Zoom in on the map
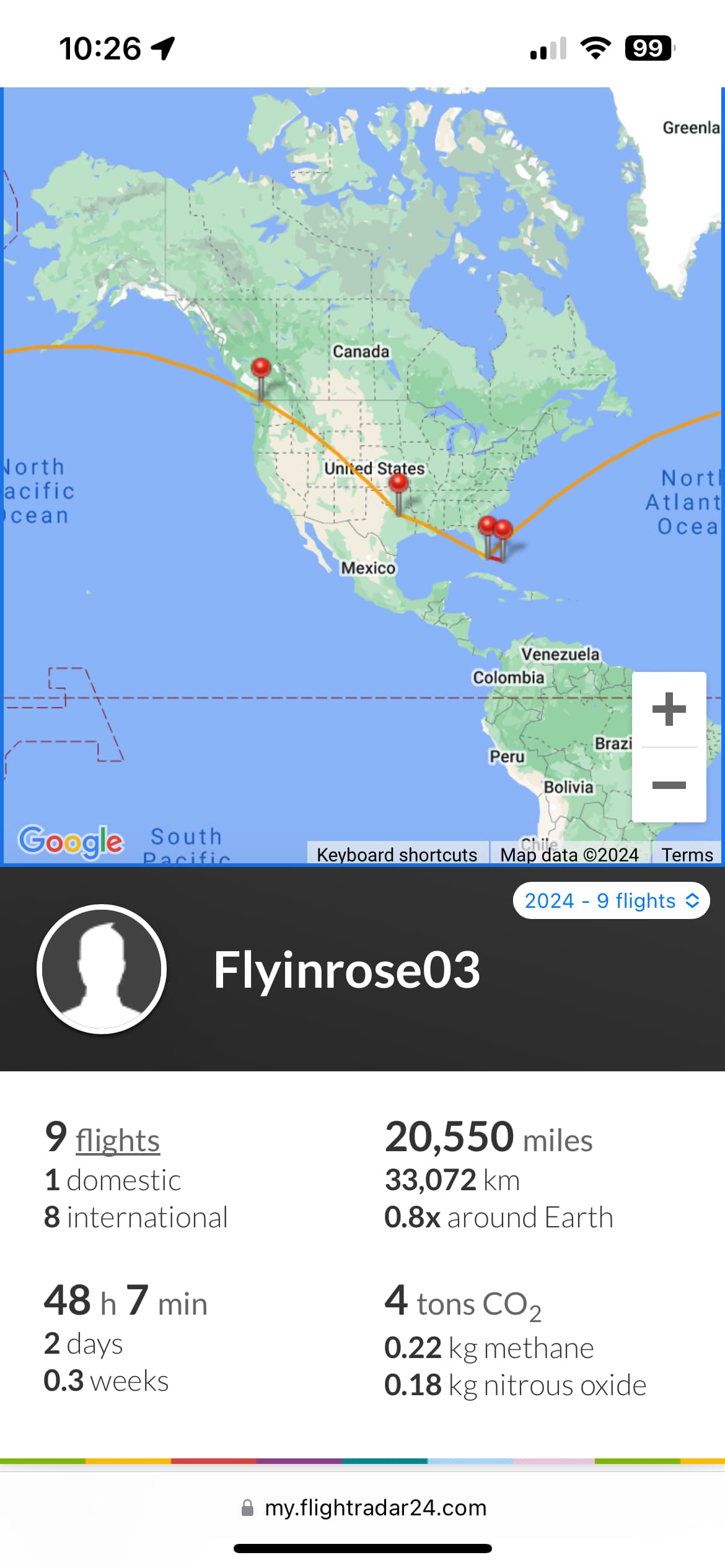 click(x=669, y=709)
